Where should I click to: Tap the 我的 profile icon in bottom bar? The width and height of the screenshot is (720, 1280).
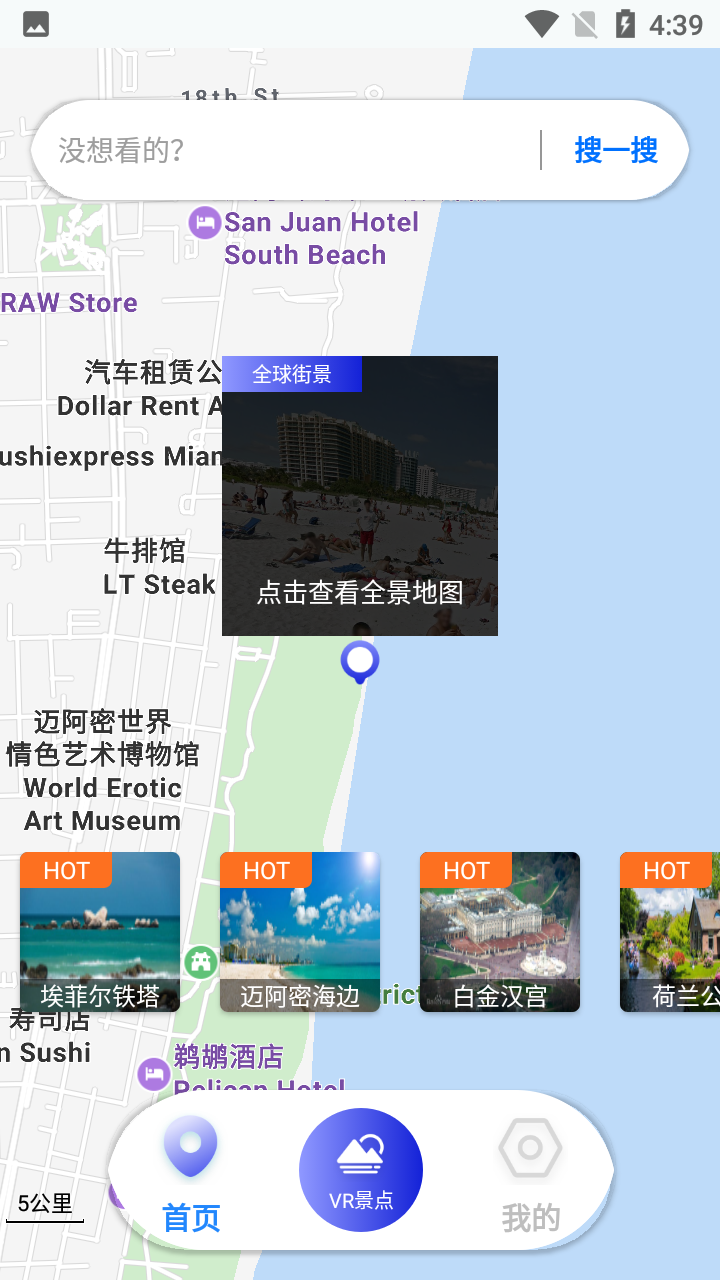point(530,1148)
